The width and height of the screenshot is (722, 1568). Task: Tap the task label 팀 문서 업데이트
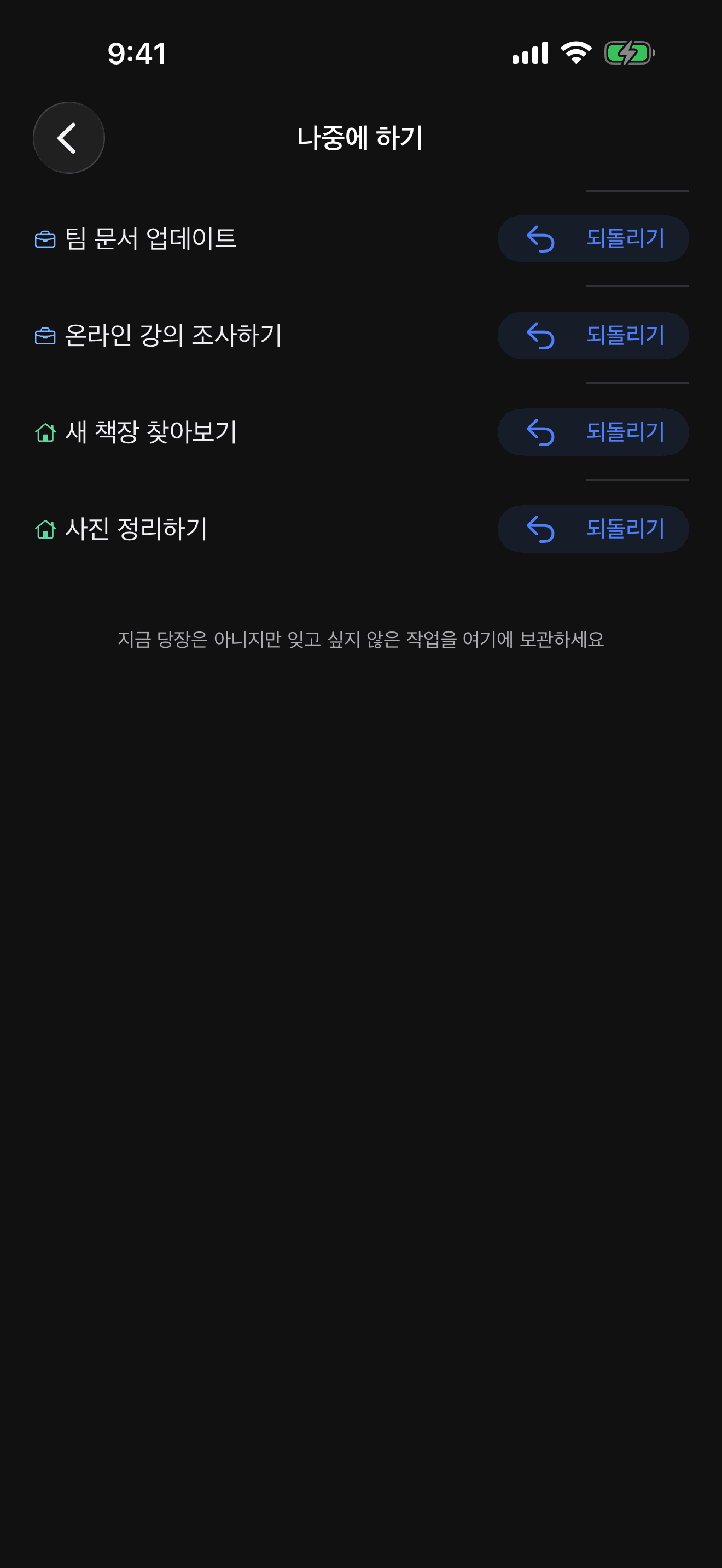[x=152, y=238]
